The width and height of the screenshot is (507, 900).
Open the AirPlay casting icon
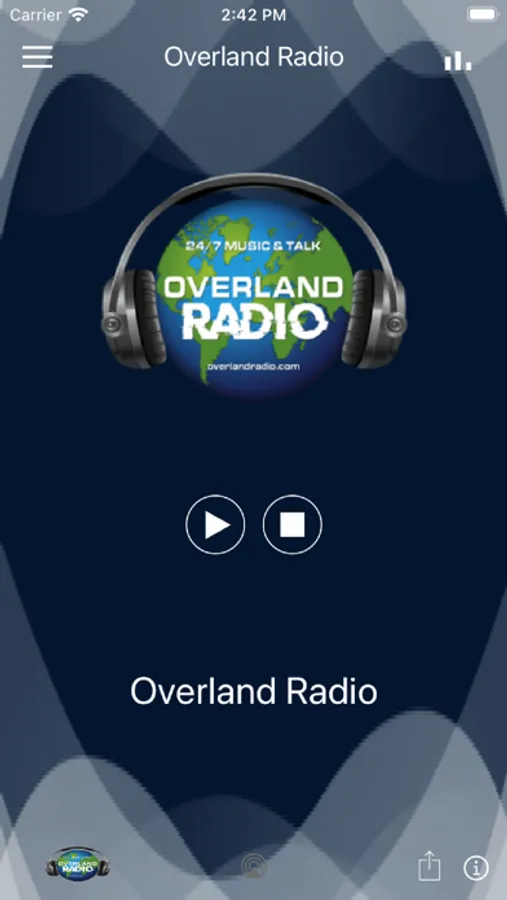pyautogui.click(x=254, y=866)
